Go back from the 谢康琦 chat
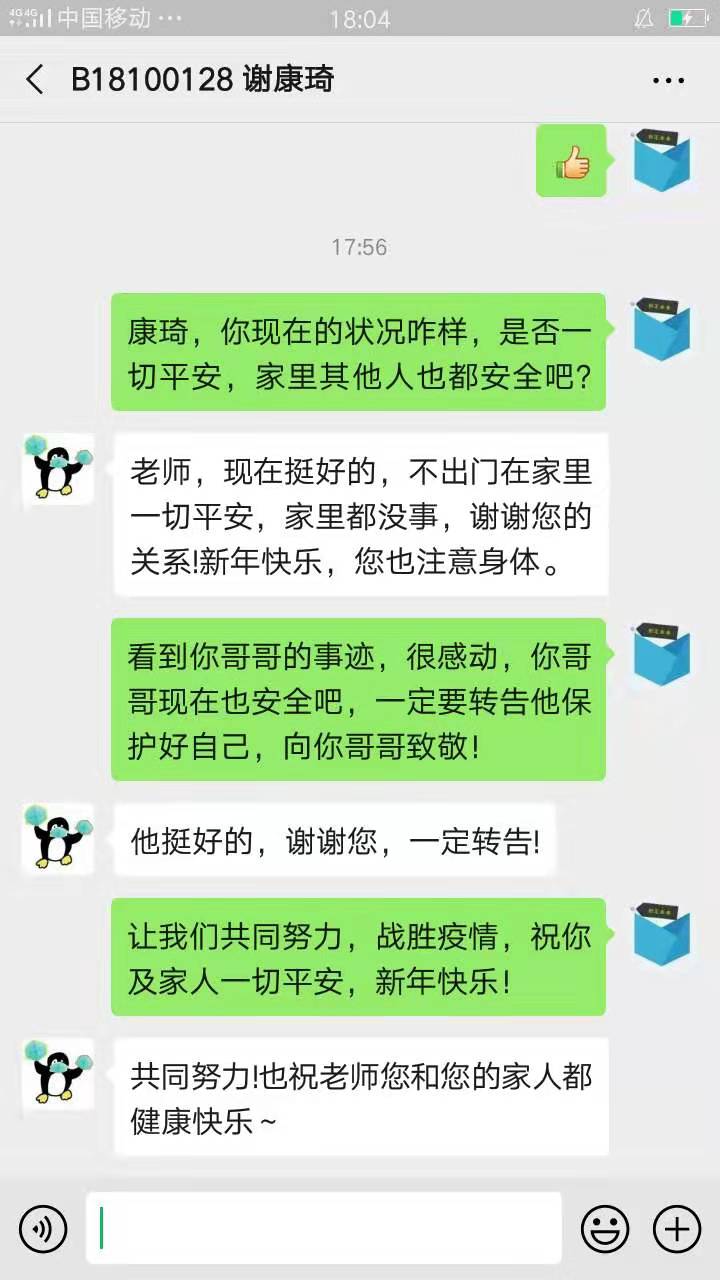720x1280 pixels. point(35,80)
